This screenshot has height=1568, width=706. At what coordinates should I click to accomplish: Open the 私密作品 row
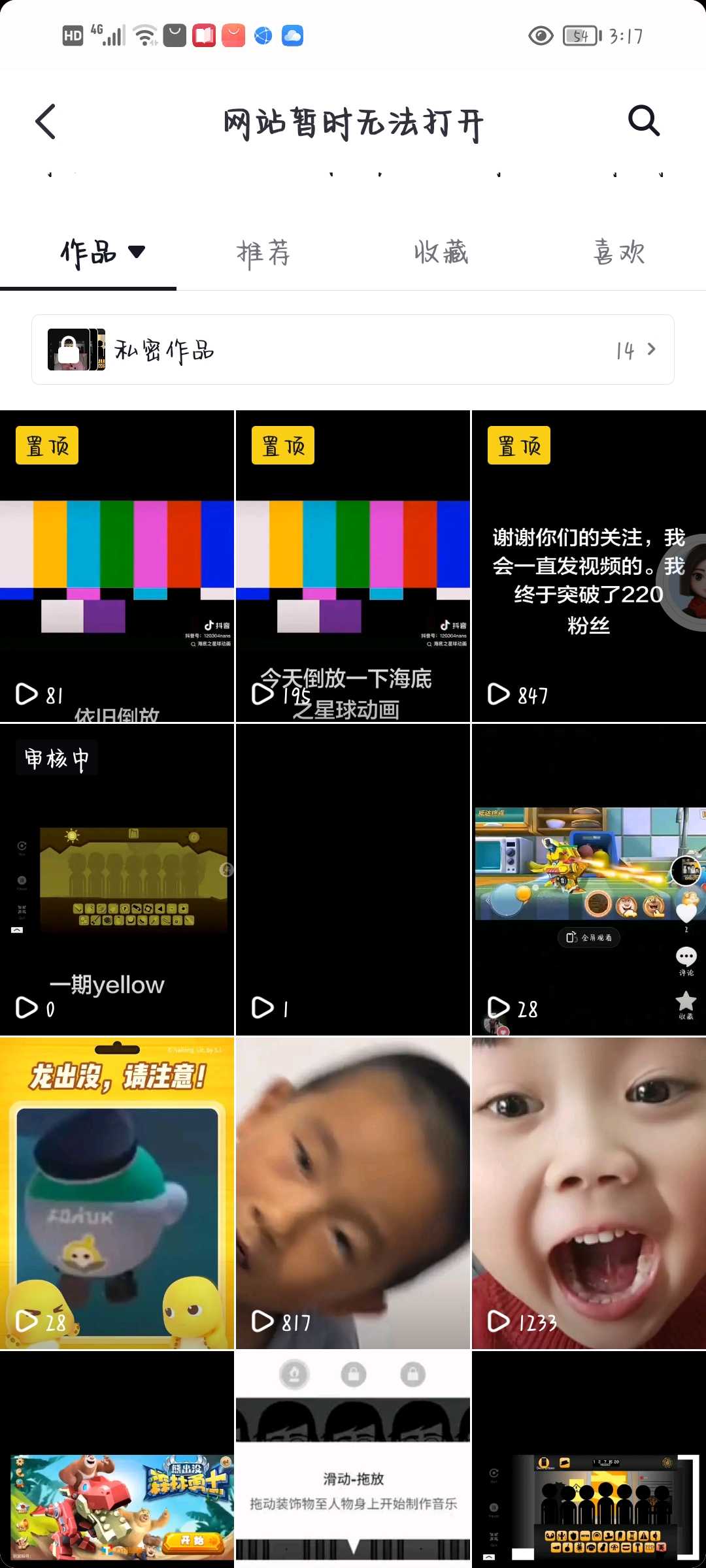[x=353, y=350]
